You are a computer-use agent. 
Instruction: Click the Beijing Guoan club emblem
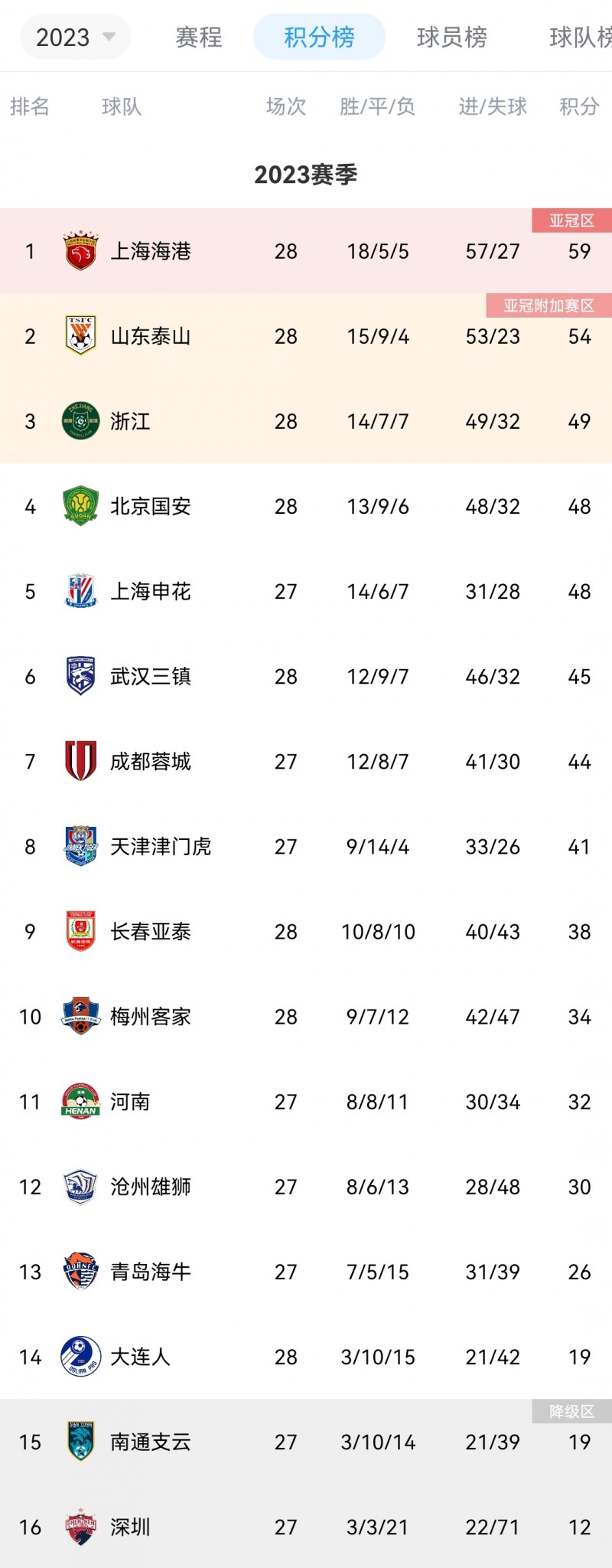coord(79,506)
